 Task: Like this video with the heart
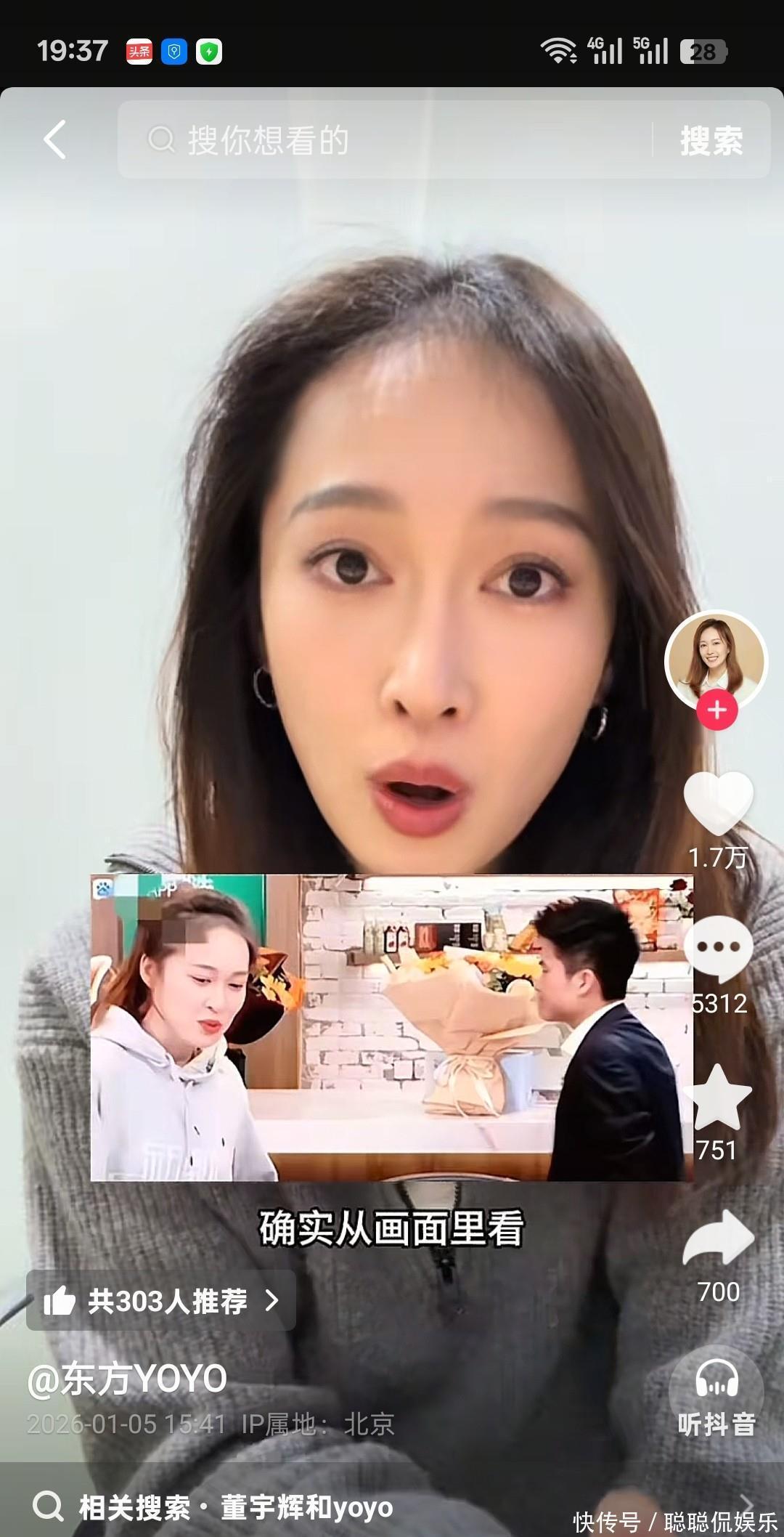click(718, 804)
